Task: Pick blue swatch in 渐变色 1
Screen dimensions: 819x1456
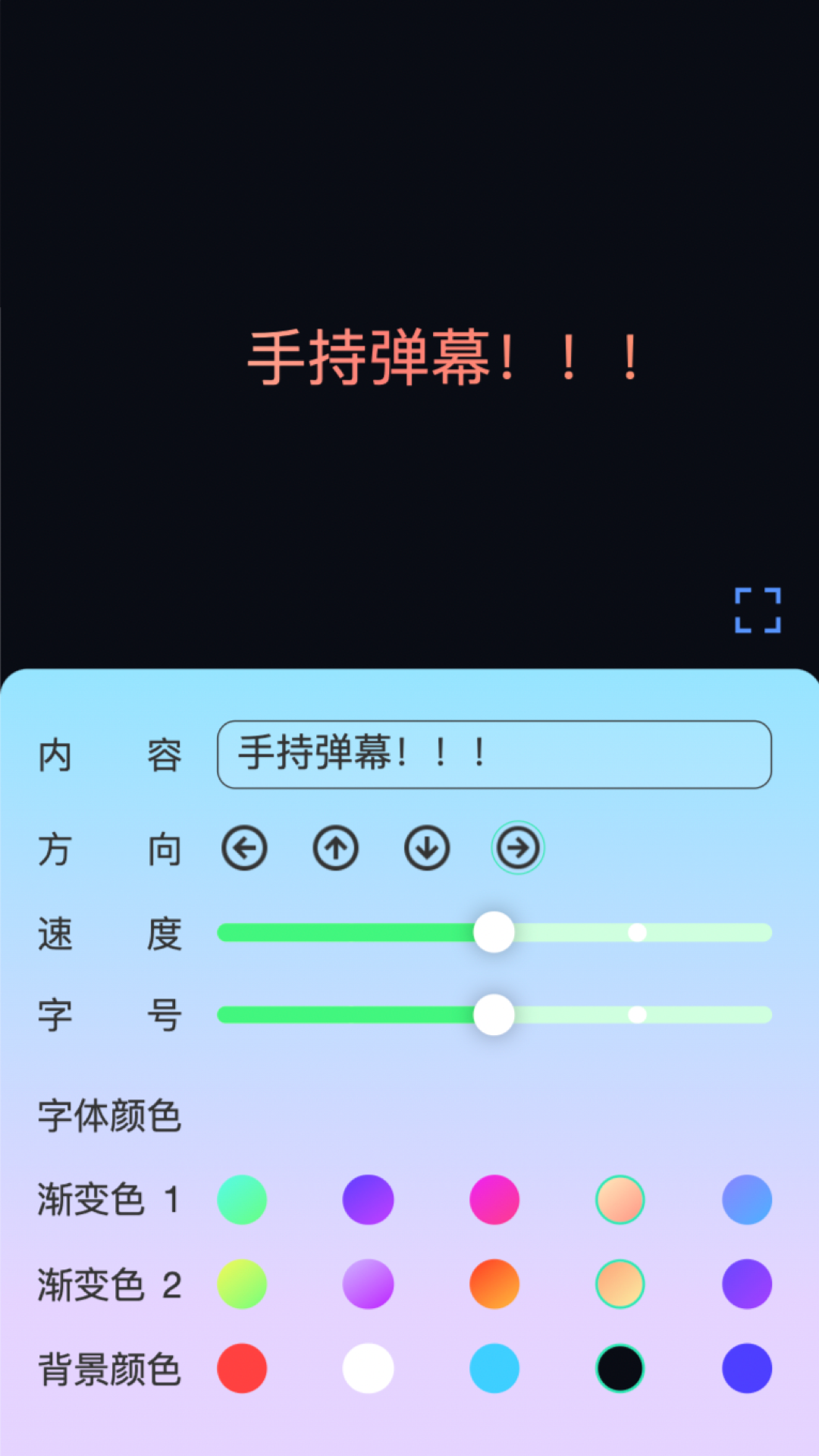Action: pos(747,1200)
